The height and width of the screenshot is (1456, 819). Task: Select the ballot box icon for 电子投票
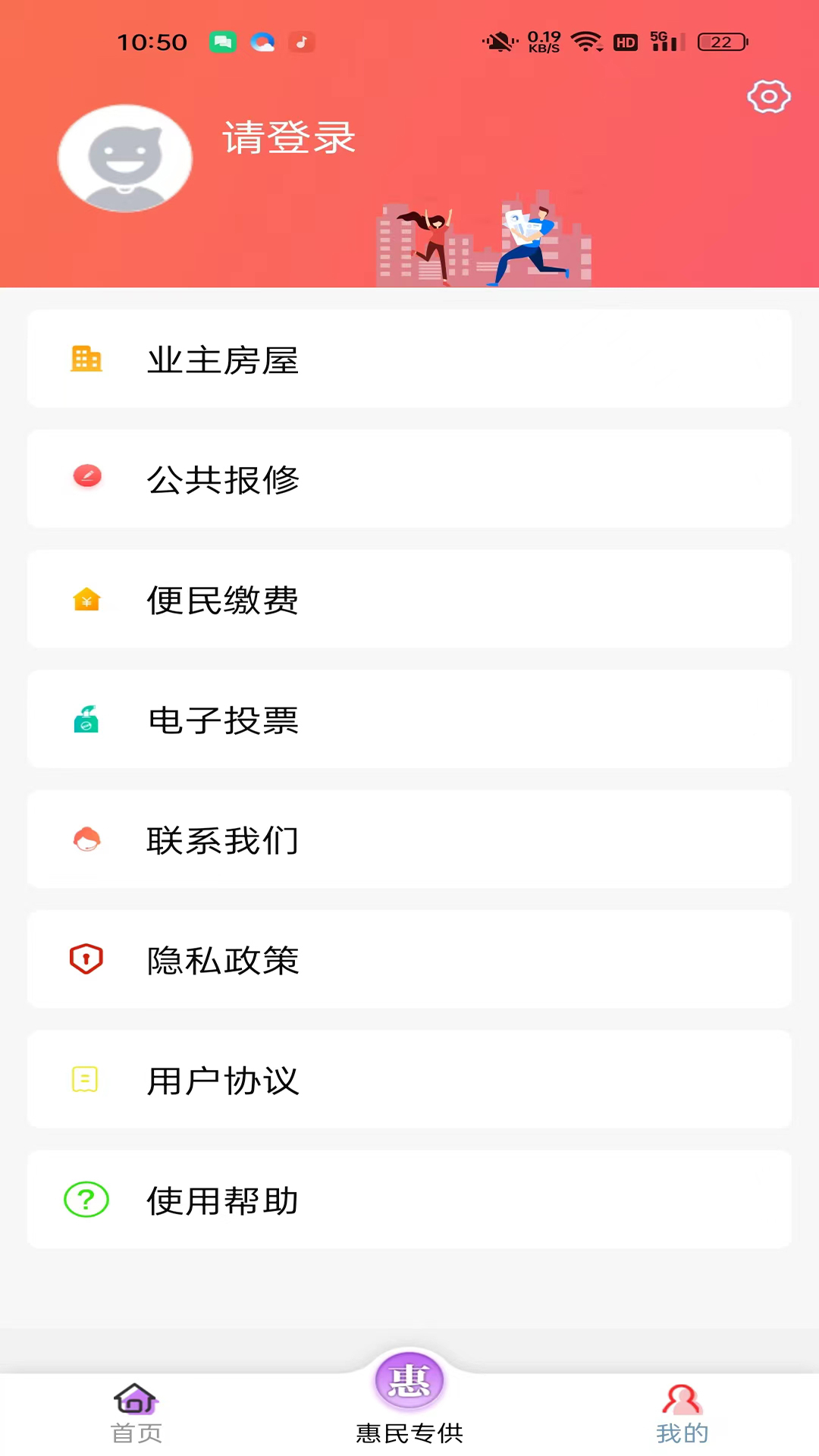click(86, 720)
